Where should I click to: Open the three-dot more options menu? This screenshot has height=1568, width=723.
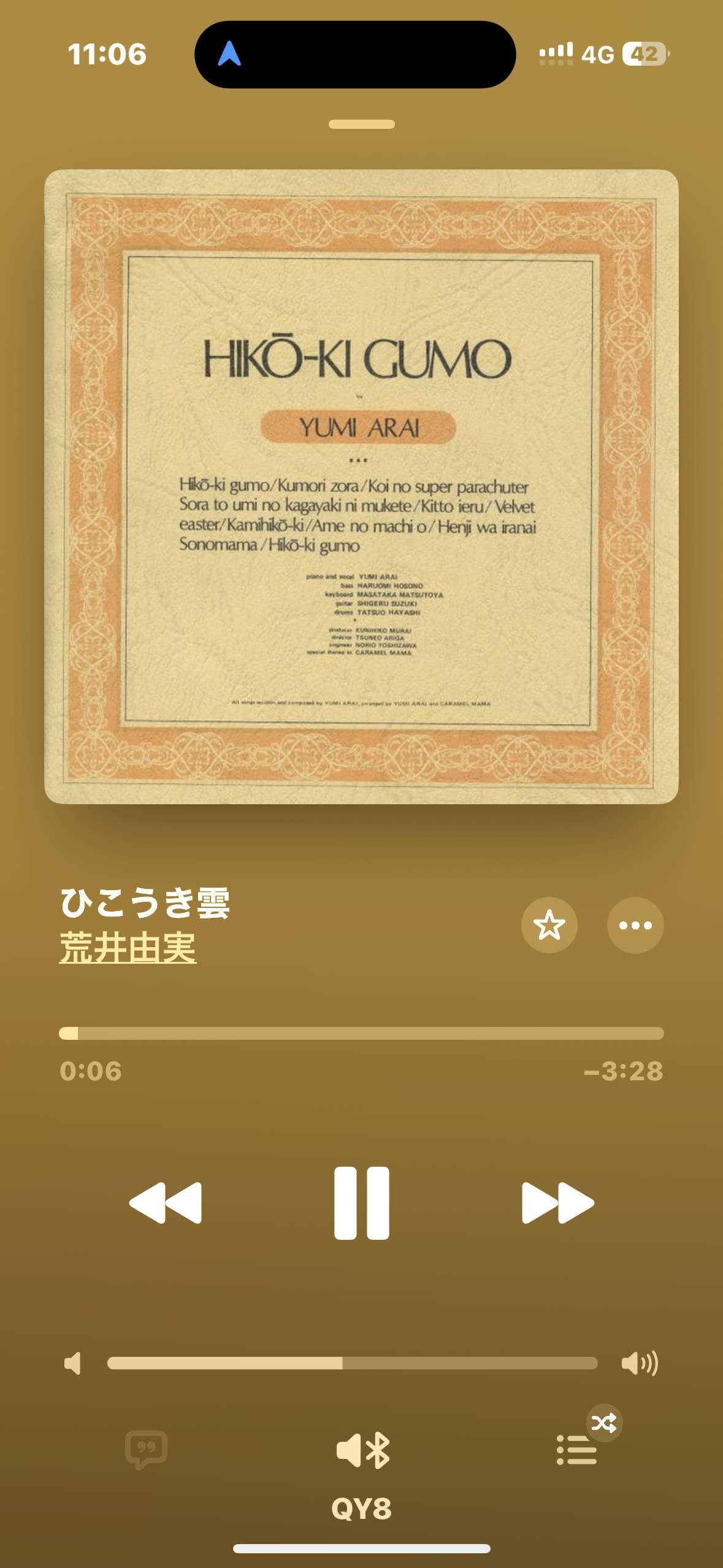pos(635,925)
